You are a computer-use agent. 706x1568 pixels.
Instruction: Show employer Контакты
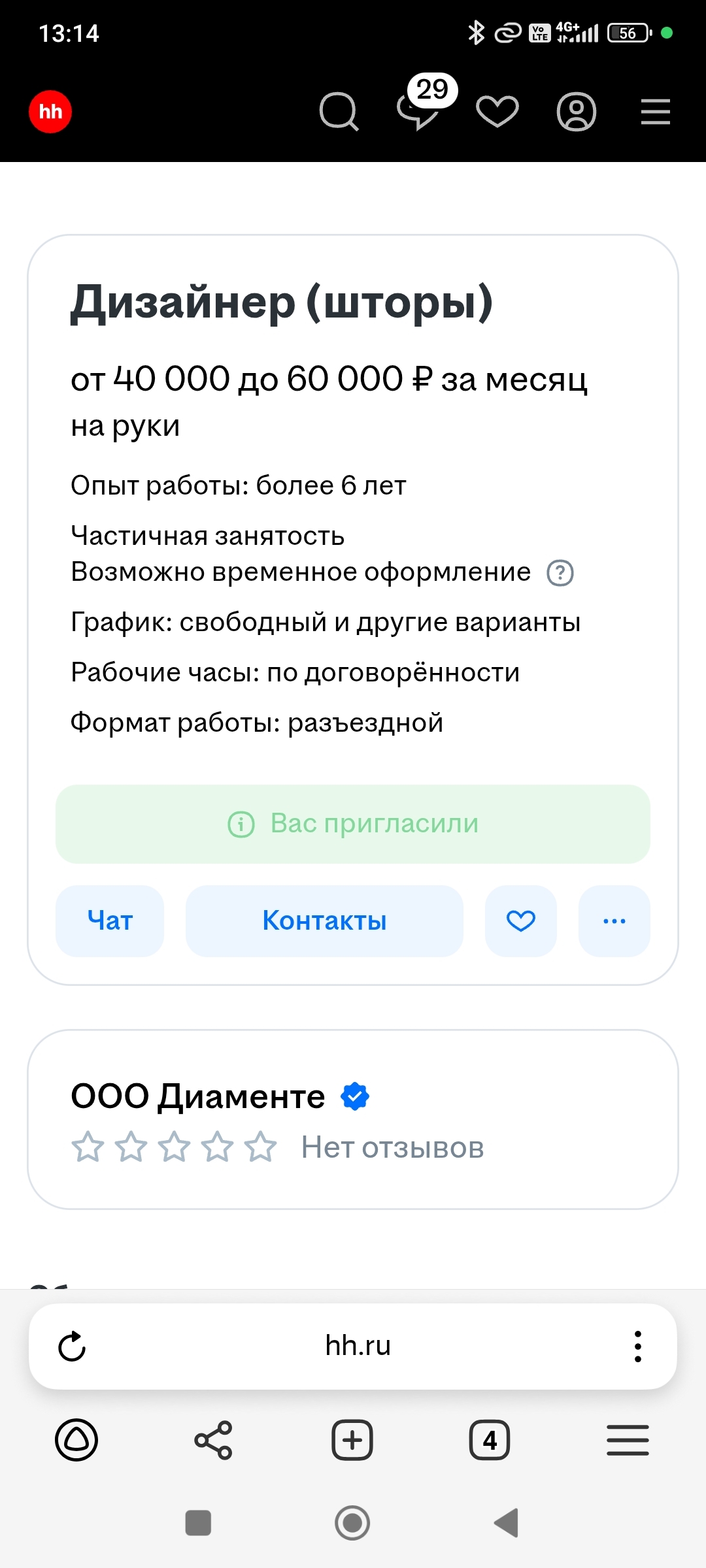pos(324,921)
